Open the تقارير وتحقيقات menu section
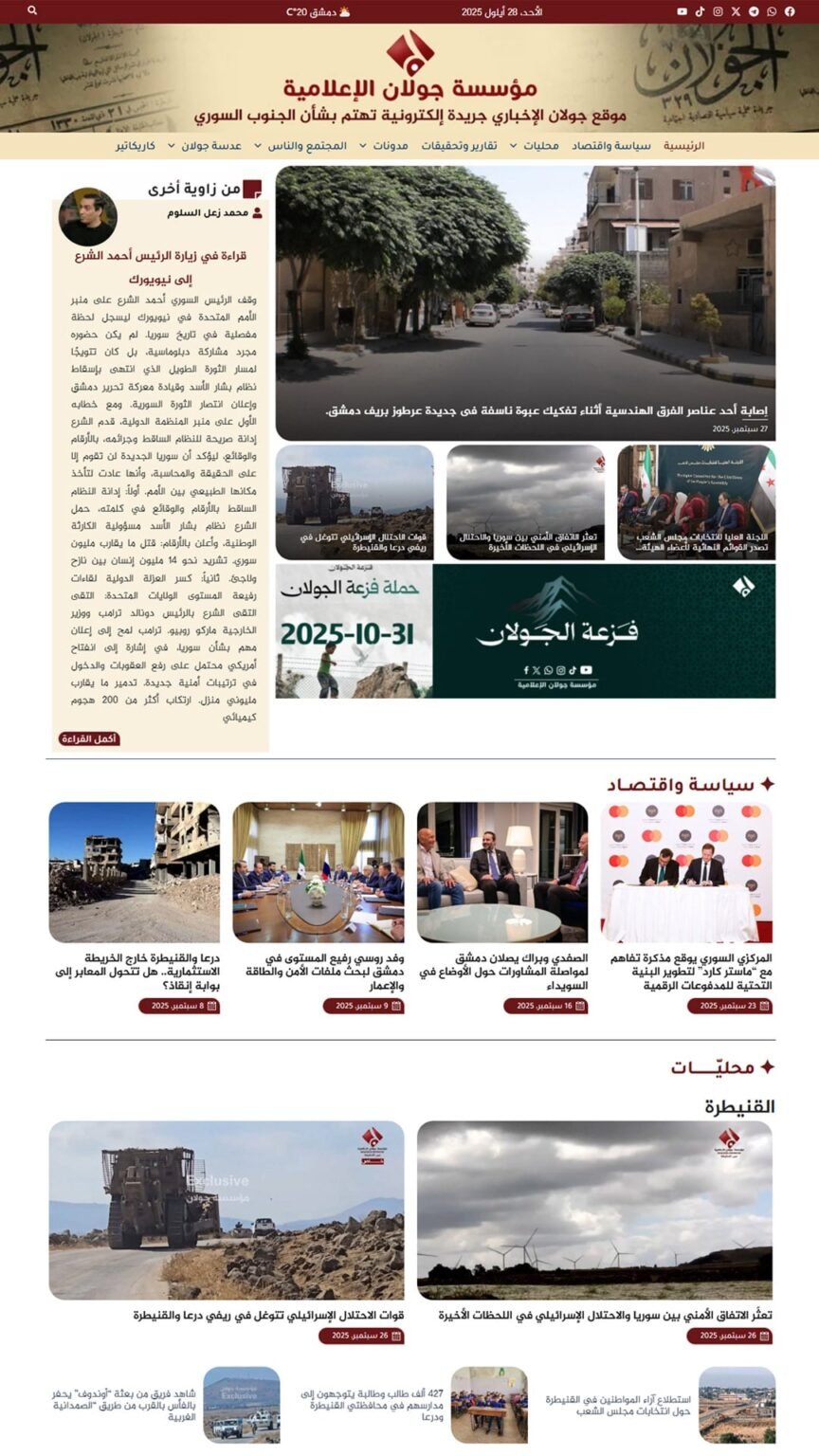The width and height of the screenshot is (819, 1456). (x=459, y=146)
